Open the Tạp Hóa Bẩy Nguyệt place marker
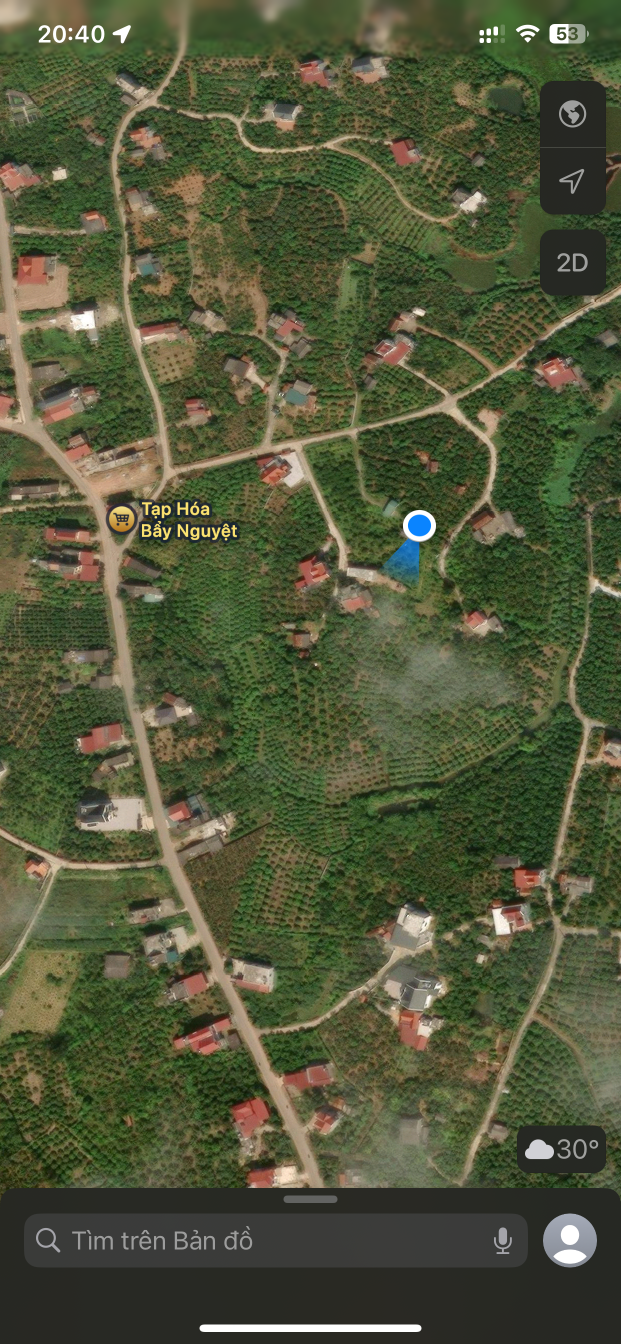Image resolution: width=621 pixels, height=1344 pixels. pos(122,519)
